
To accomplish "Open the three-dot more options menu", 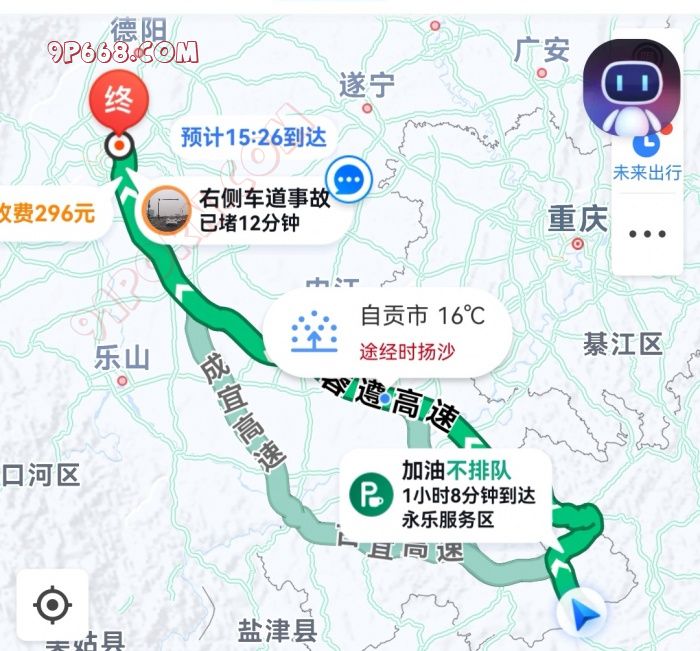I will pos(647,234).
